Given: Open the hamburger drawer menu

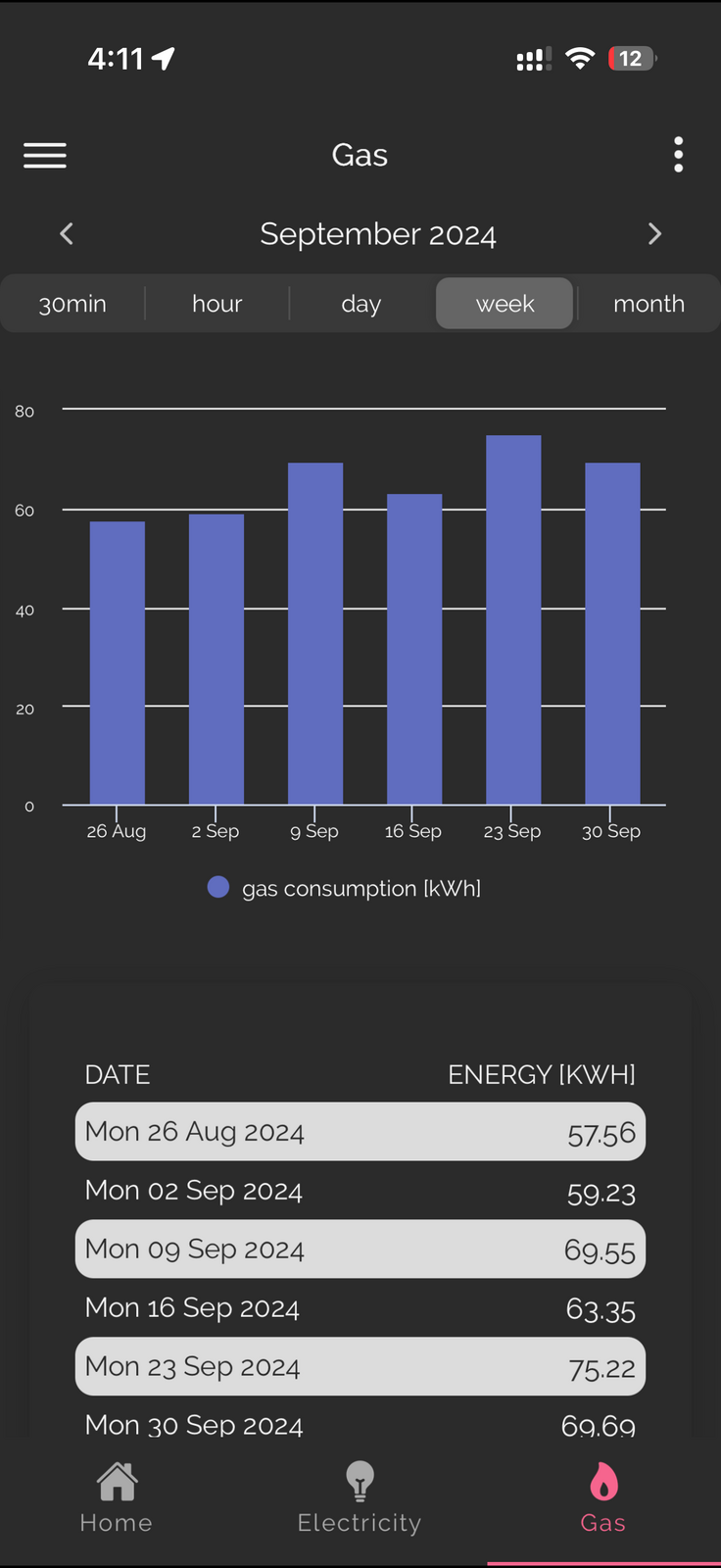Looking at the screenshot, I should click(x=45, y=155).
